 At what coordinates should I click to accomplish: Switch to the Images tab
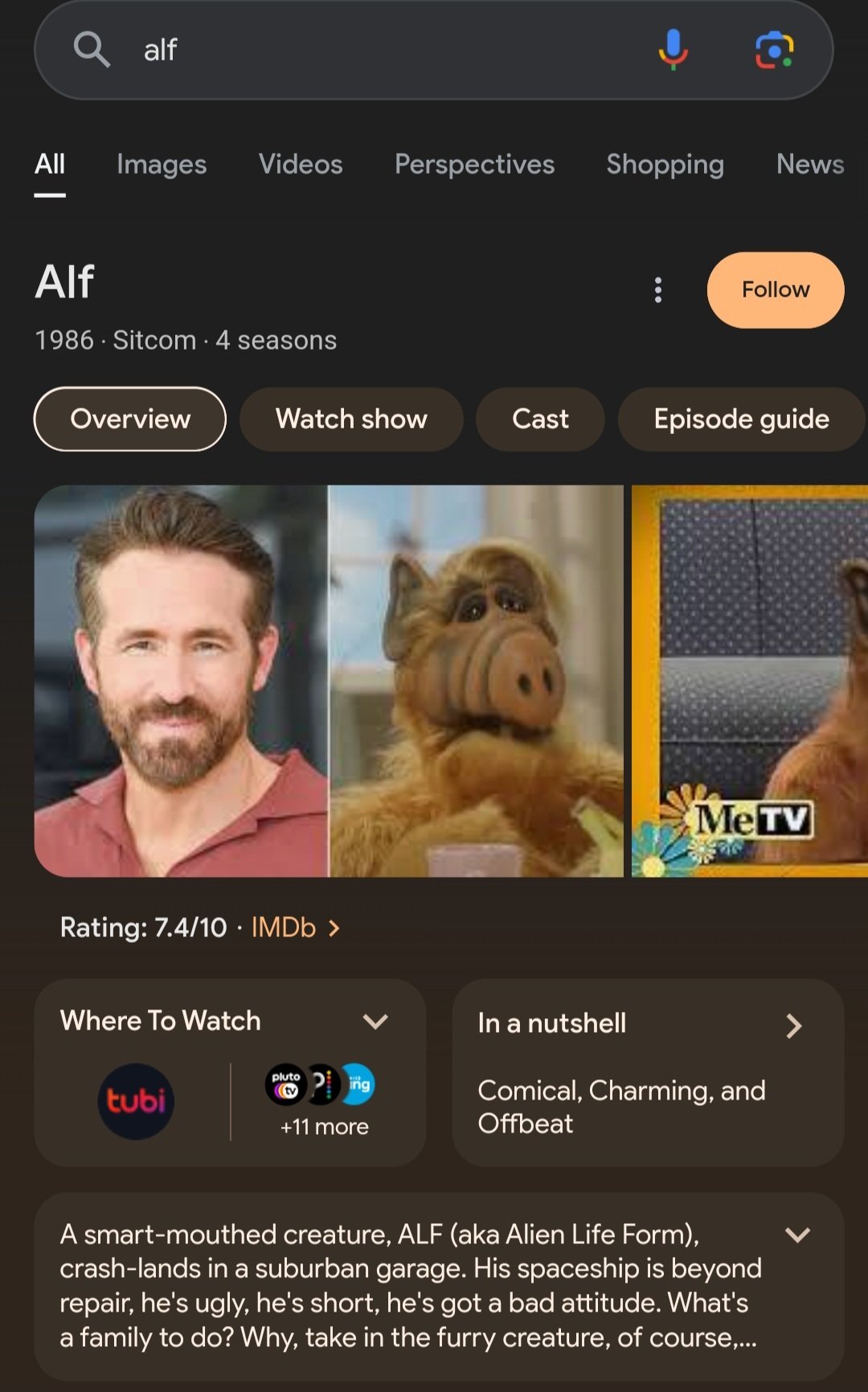click(x=162, y=165)
